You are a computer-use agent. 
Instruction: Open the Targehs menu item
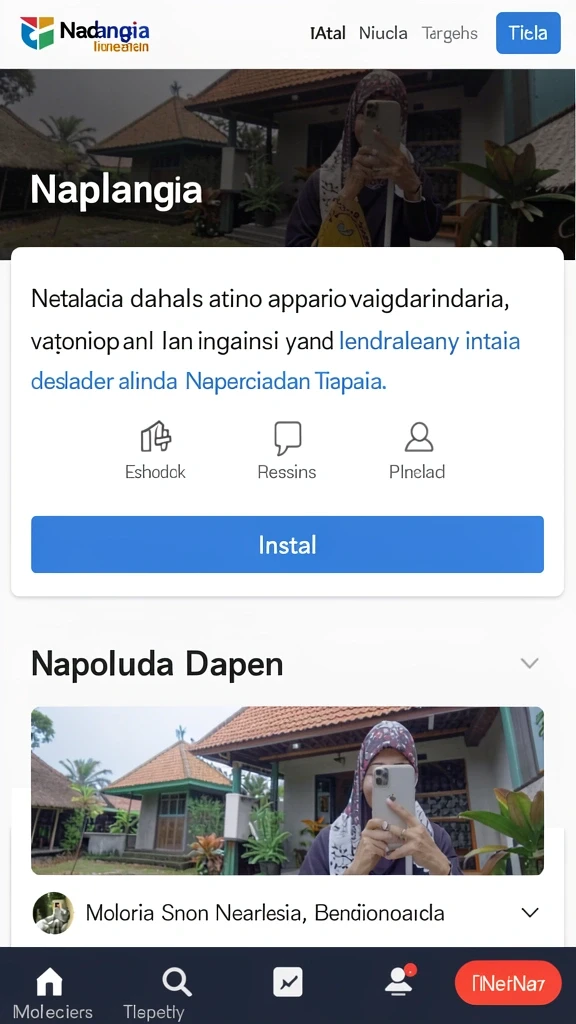click(449, 33)
